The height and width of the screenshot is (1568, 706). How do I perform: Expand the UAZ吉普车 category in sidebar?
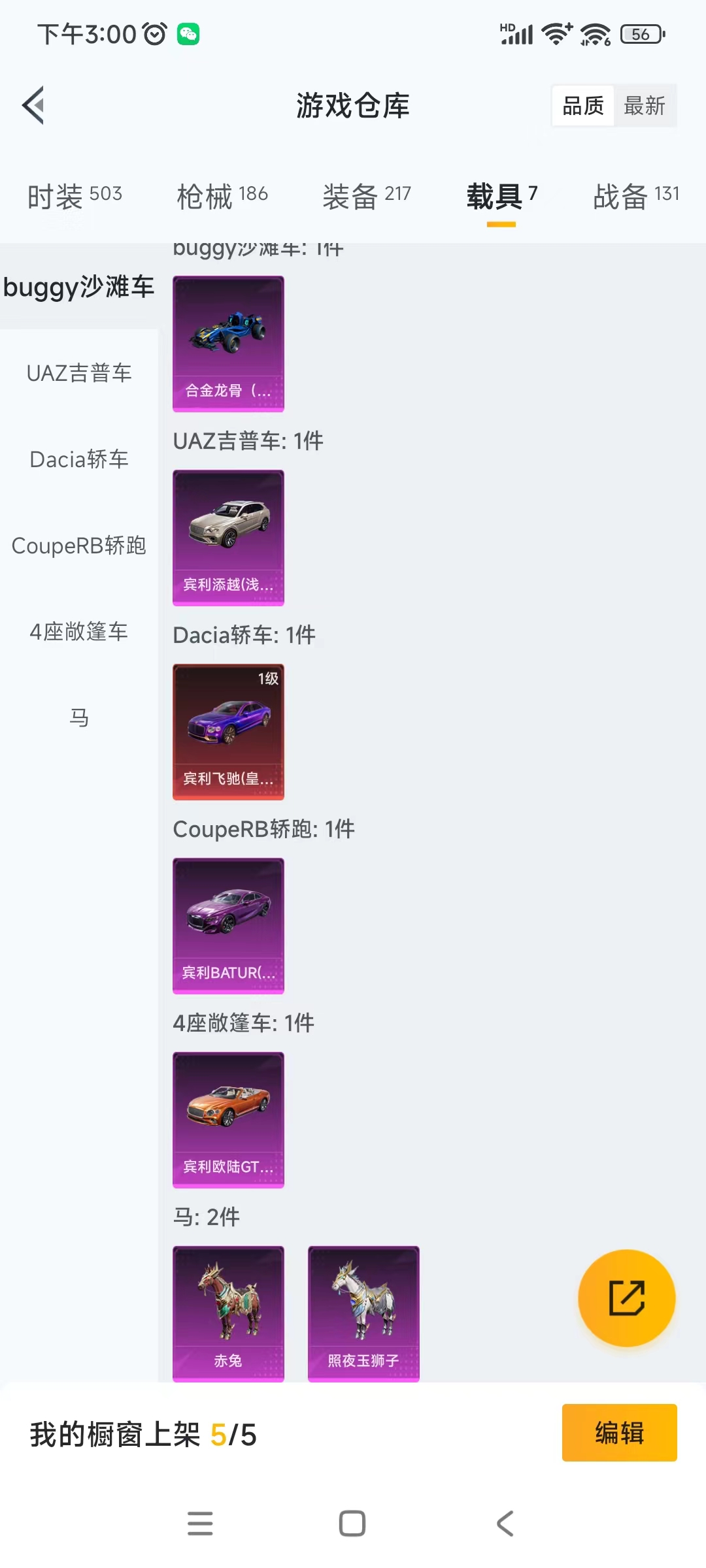point(79,373)
